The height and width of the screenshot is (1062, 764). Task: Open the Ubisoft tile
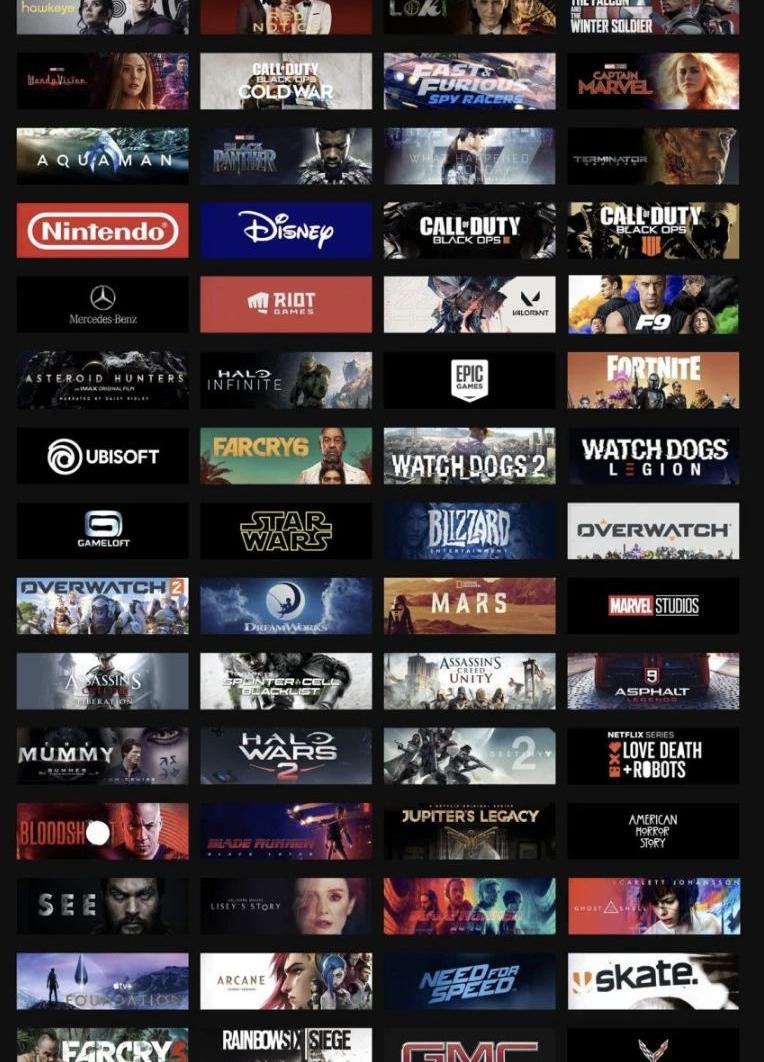(x=102, y=456)
